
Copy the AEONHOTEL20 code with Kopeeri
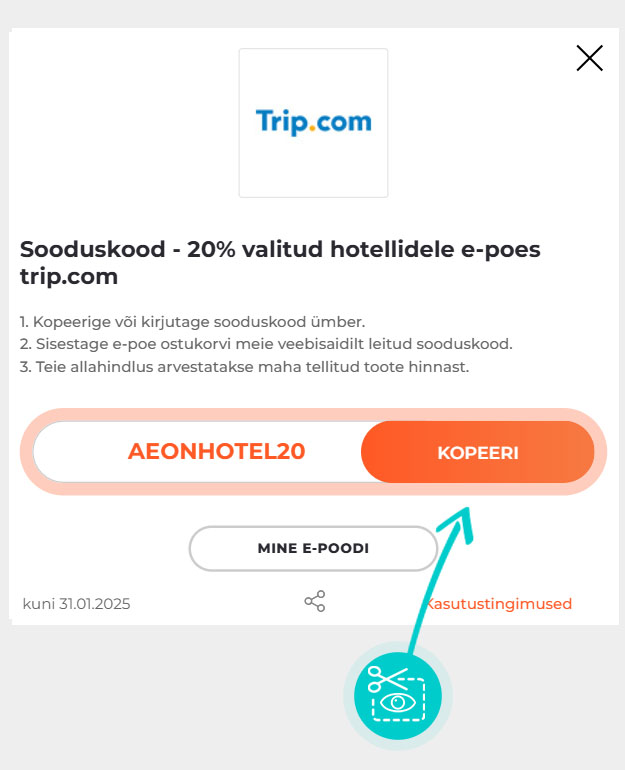click(477, 452)
